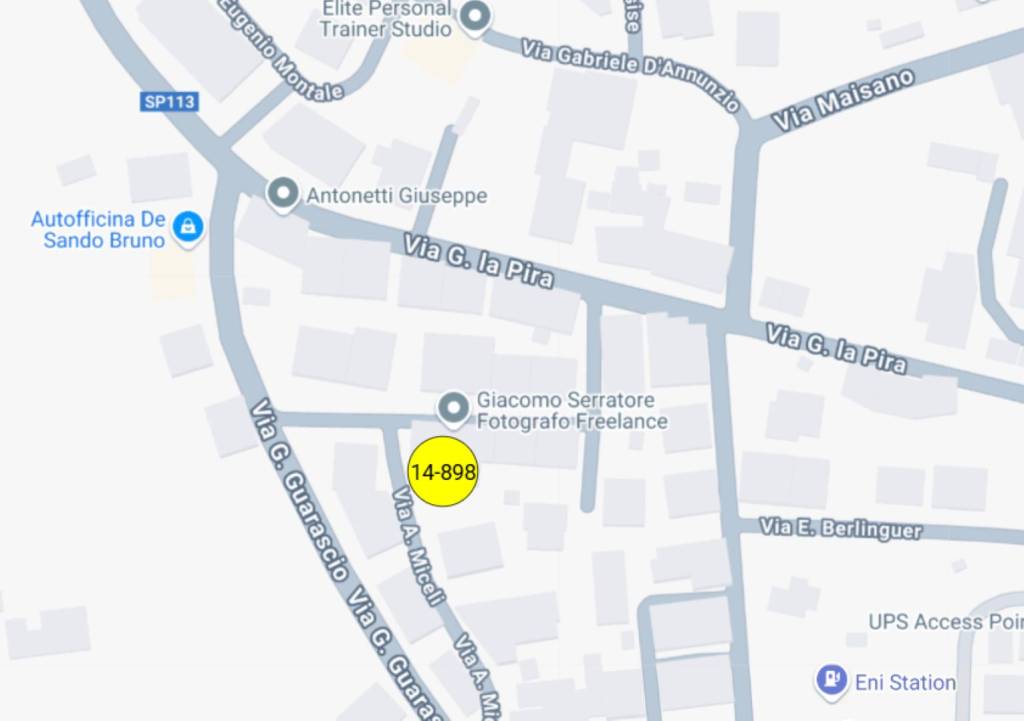1024x721 pixels.
Task: Select Elite Personal Trainer Studio pin
Action: tap(476, 16)
